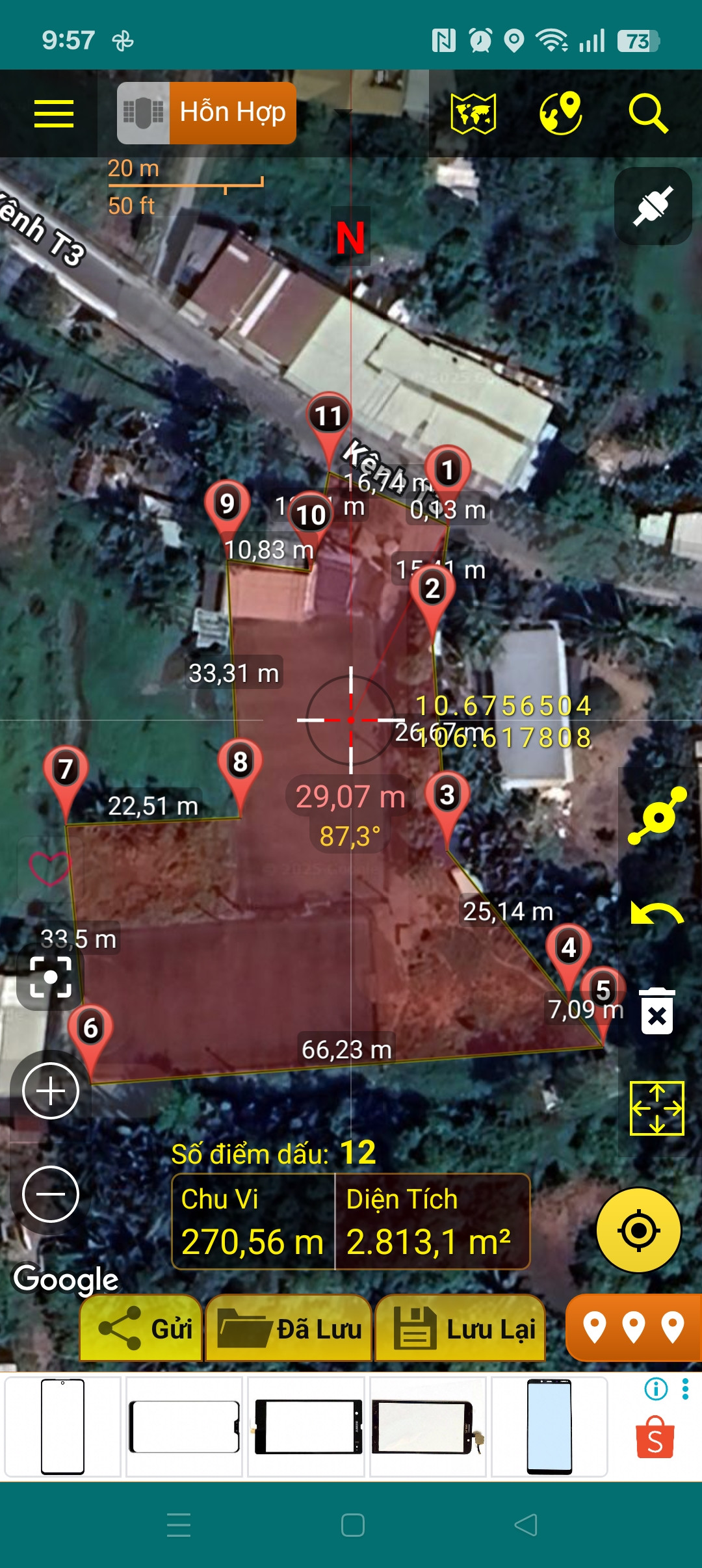Tap the globe with location pin icon
Image resolution: width=702 pixels, height=1568 pixels.
560,114
